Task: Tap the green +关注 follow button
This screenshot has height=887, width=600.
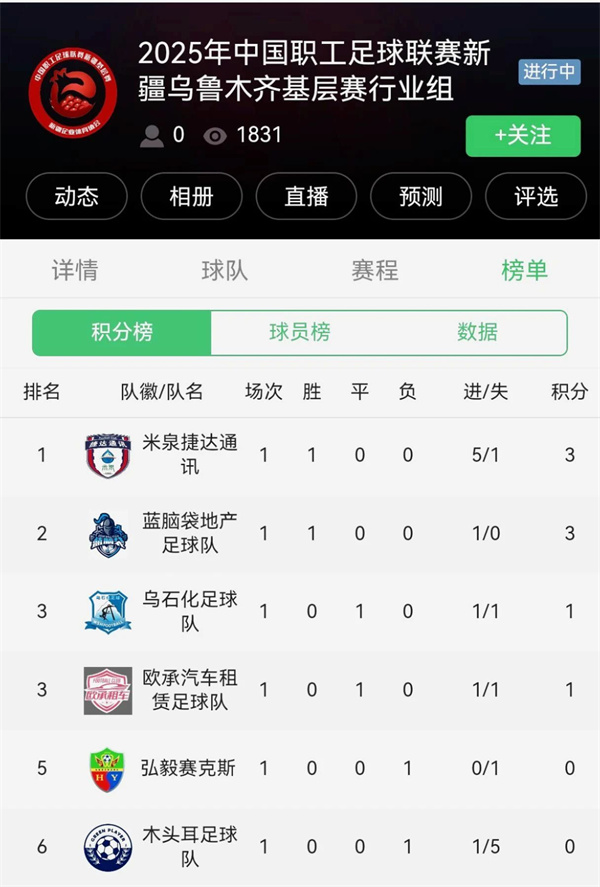Action: [522, 137]
